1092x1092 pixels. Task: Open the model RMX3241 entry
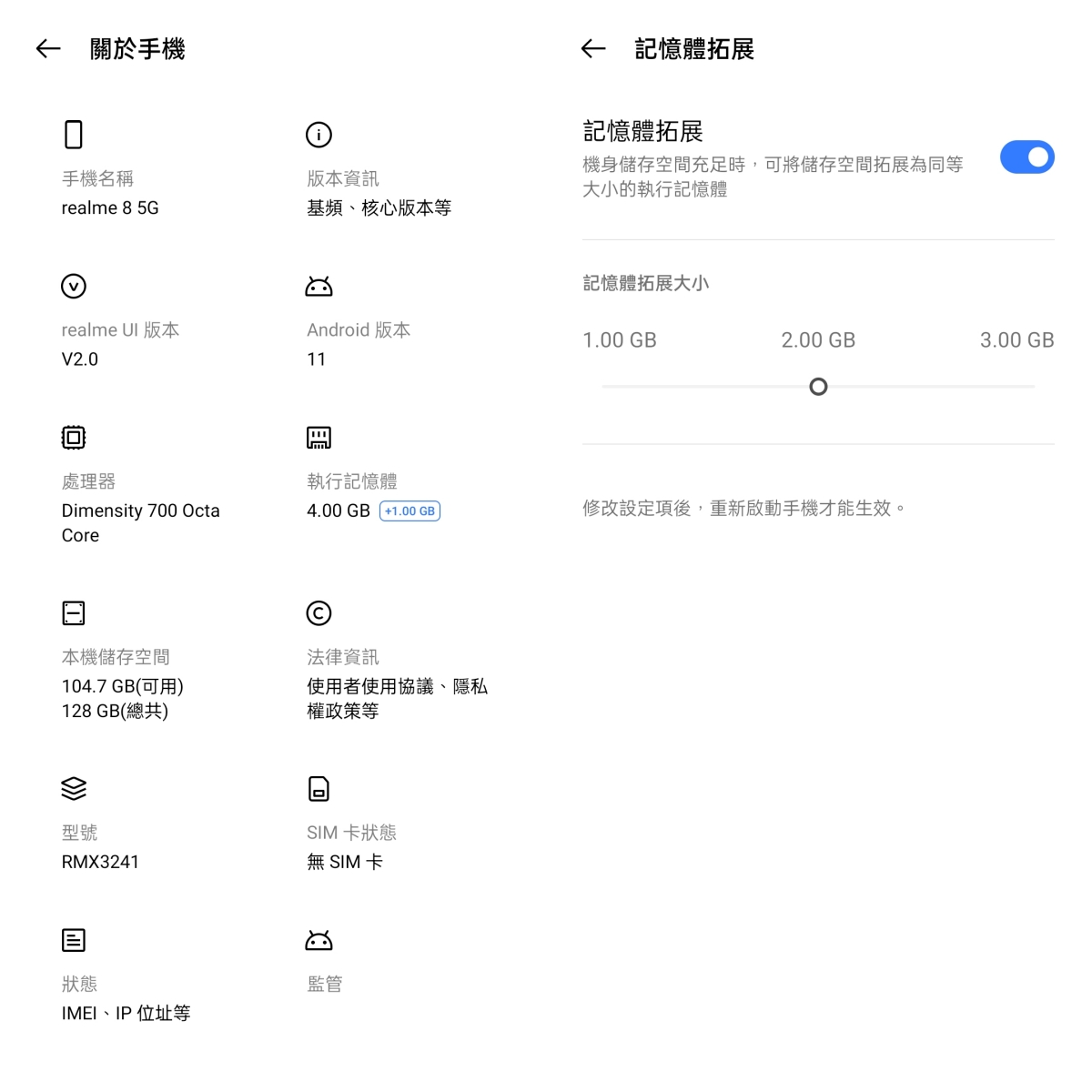tap(100, 846)
